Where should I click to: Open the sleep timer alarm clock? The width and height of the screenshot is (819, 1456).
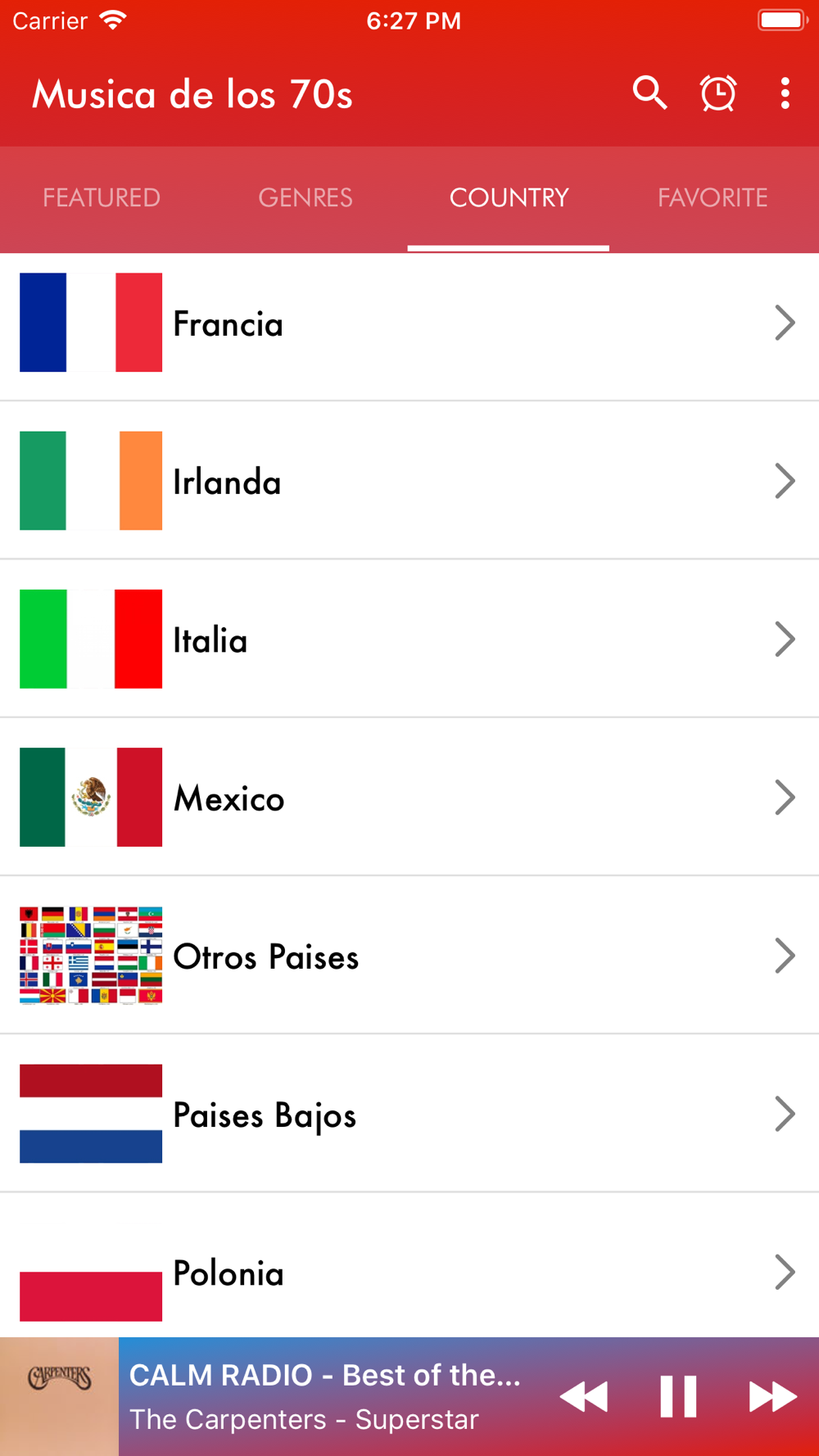(x=718, y=93)
